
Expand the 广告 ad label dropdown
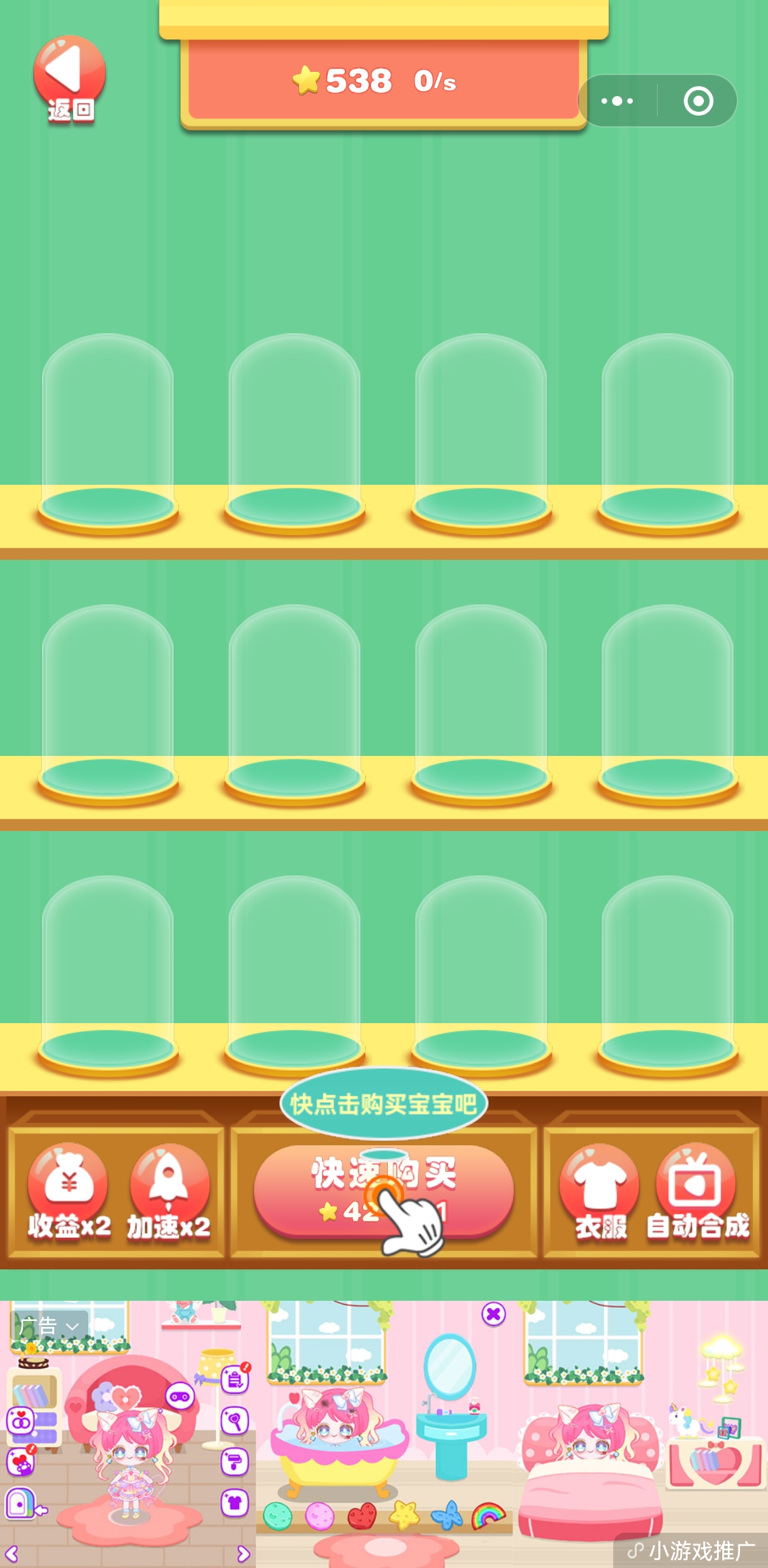(x=50, y=1326)
